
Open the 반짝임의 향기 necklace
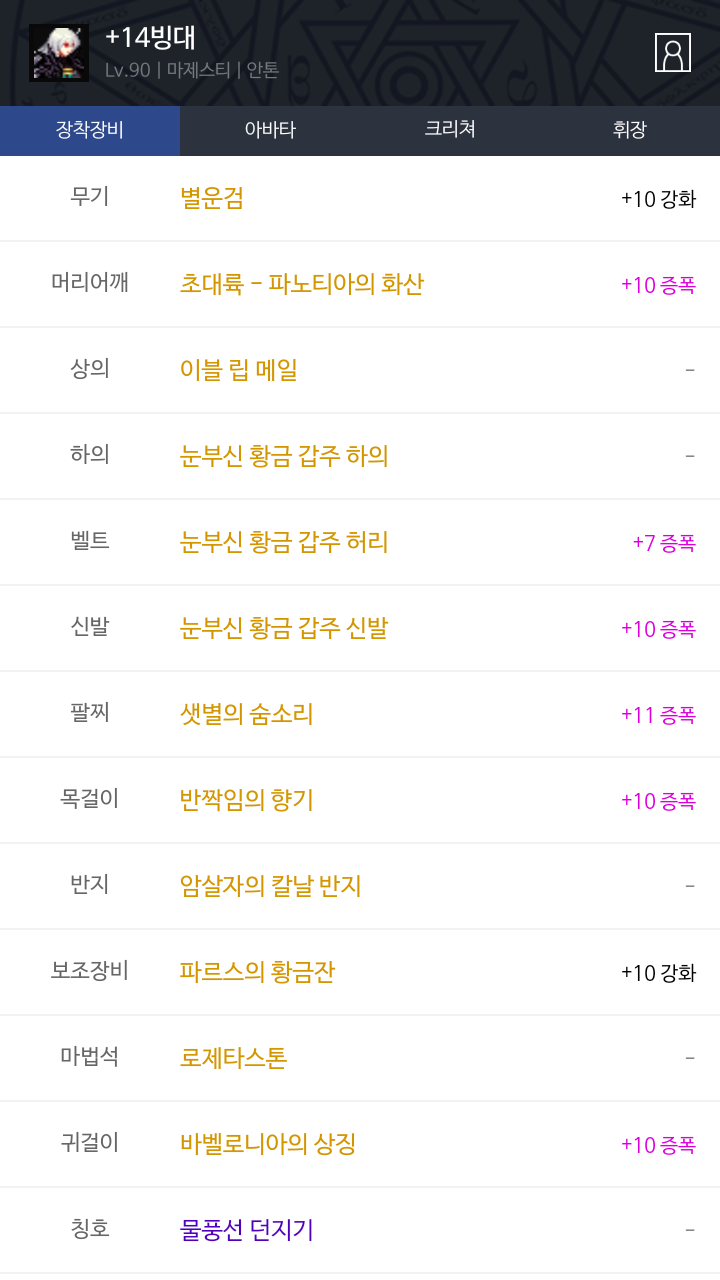click(x=247, y=800)
